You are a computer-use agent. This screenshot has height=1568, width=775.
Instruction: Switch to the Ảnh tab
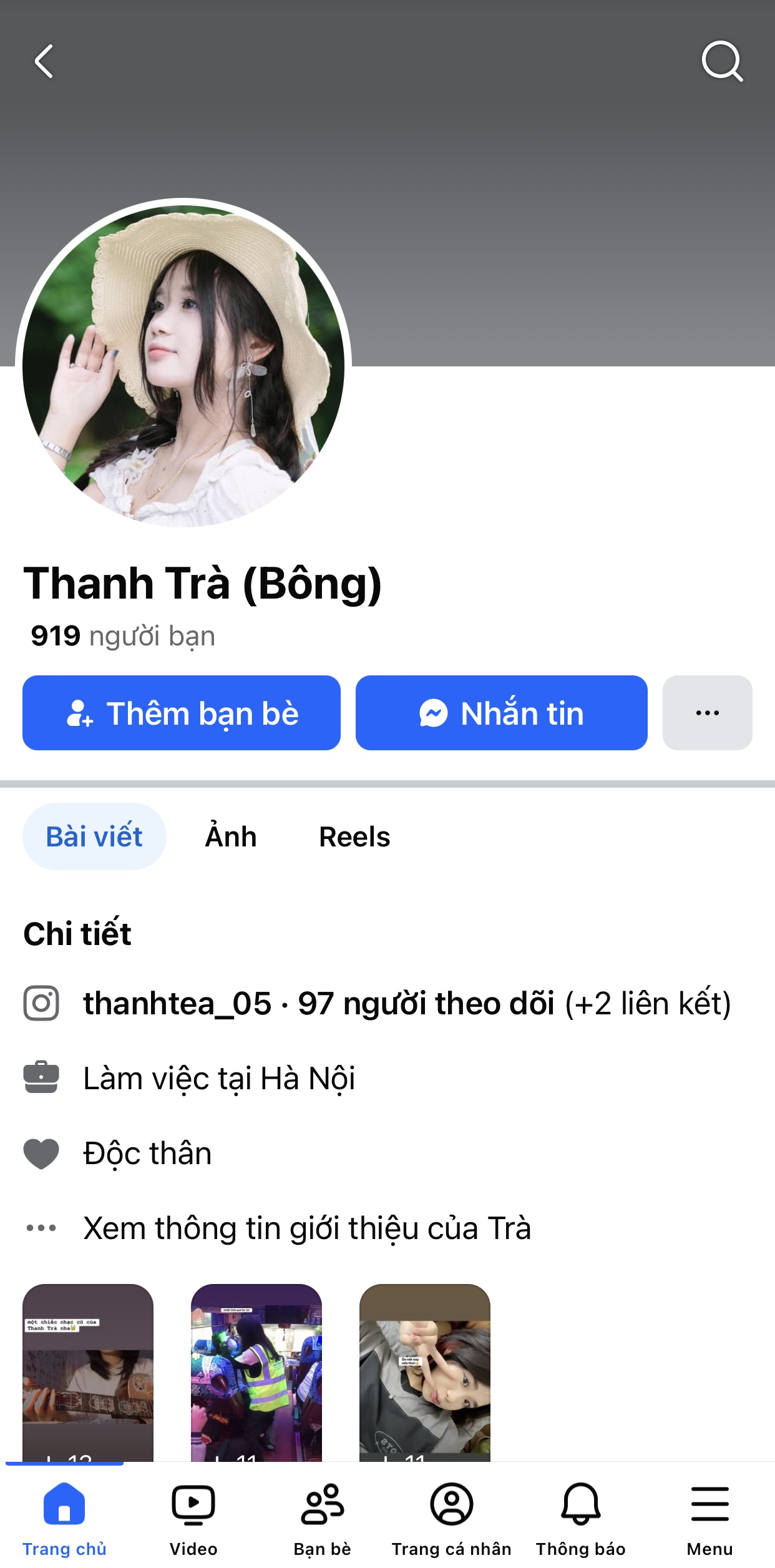click(x=231, y=836)
